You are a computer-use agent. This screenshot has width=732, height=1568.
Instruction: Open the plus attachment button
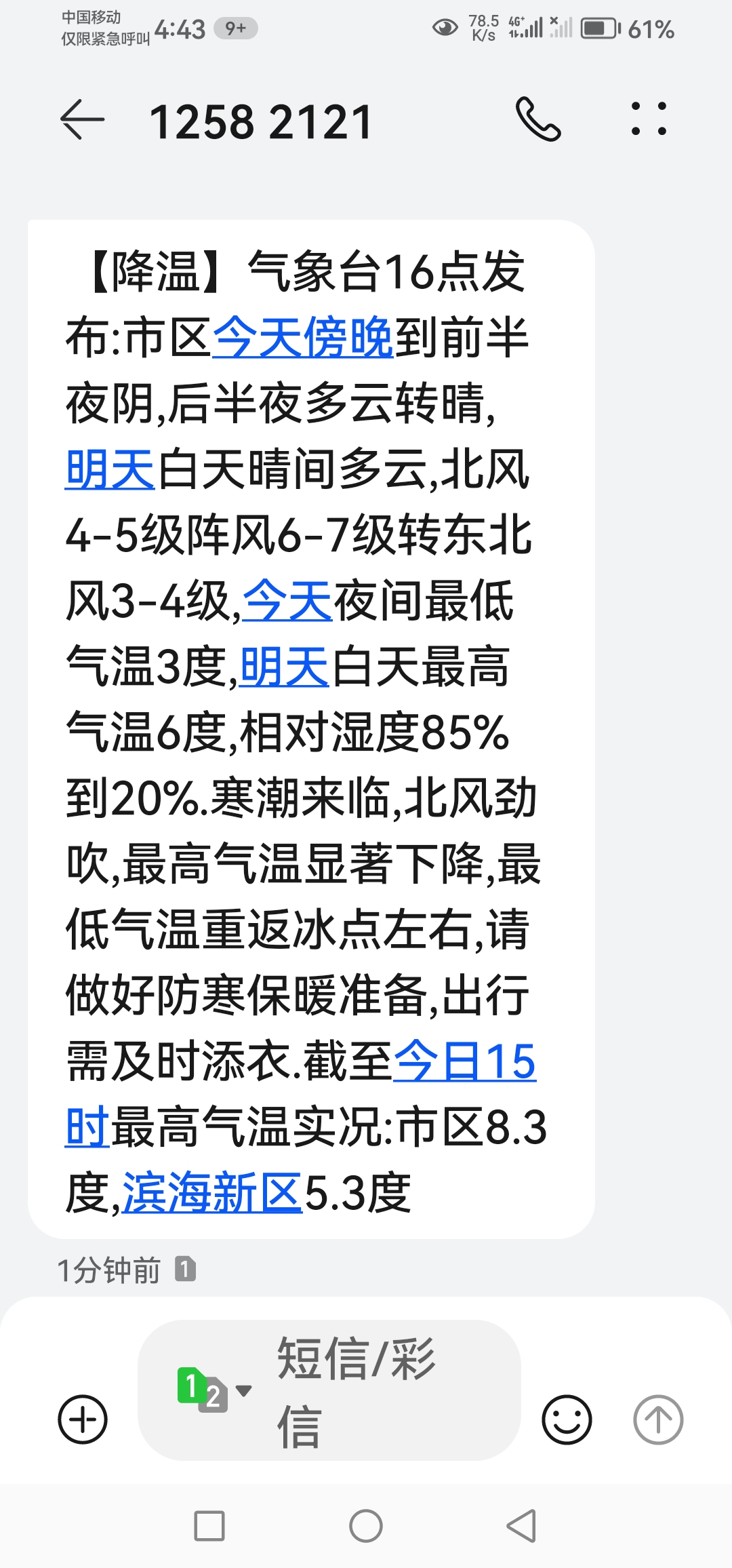[83, 1419]
